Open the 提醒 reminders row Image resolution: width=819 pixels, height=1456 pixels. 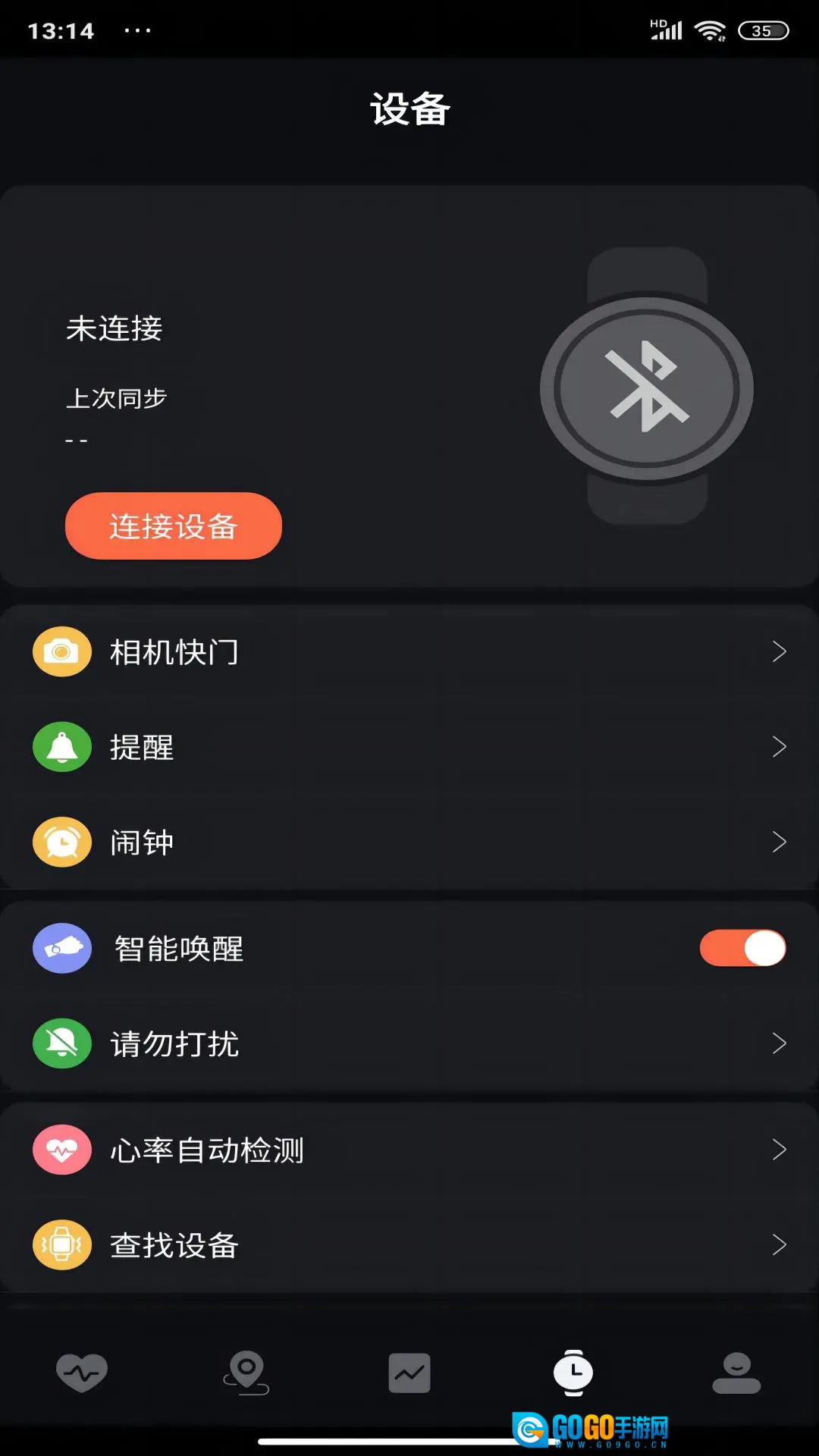409,747
